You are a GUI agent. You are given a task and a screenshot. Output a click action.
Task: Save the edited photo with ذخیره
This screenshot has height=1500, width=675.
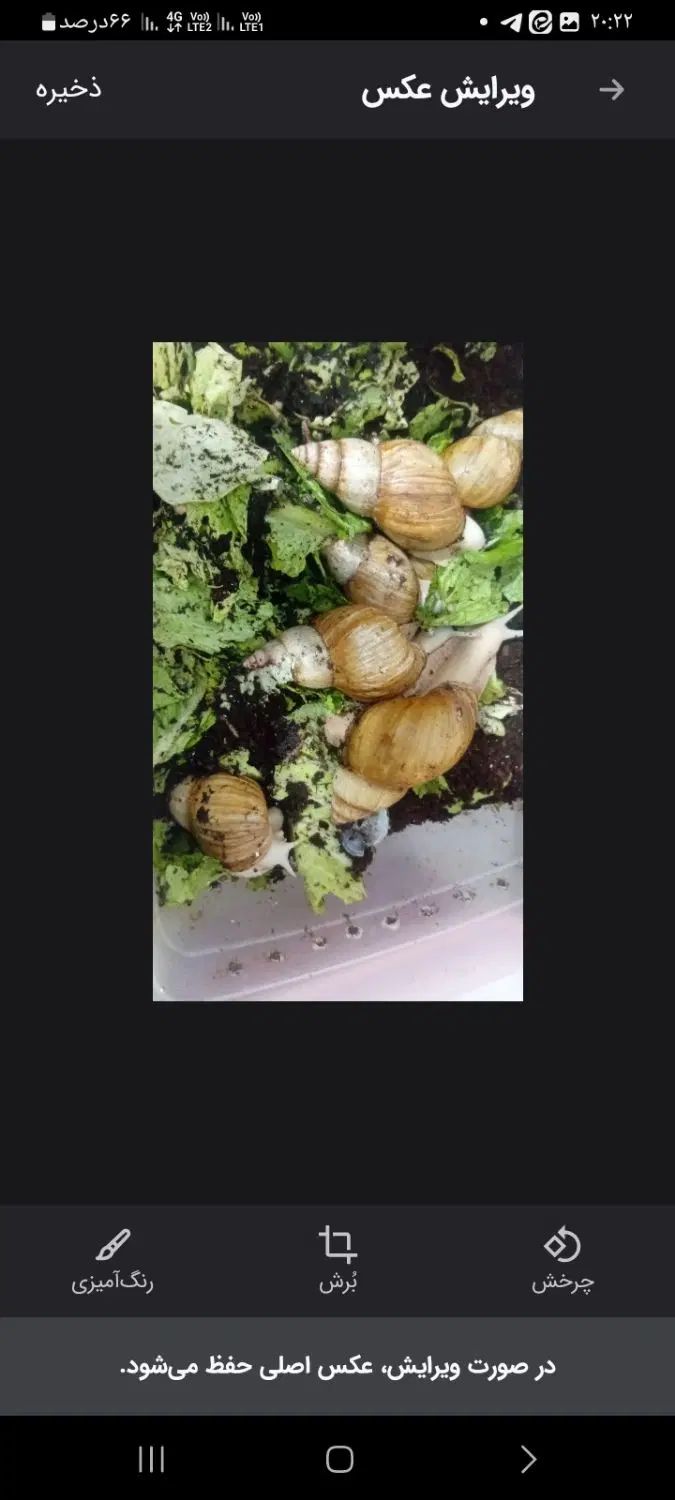click(69, 89)
